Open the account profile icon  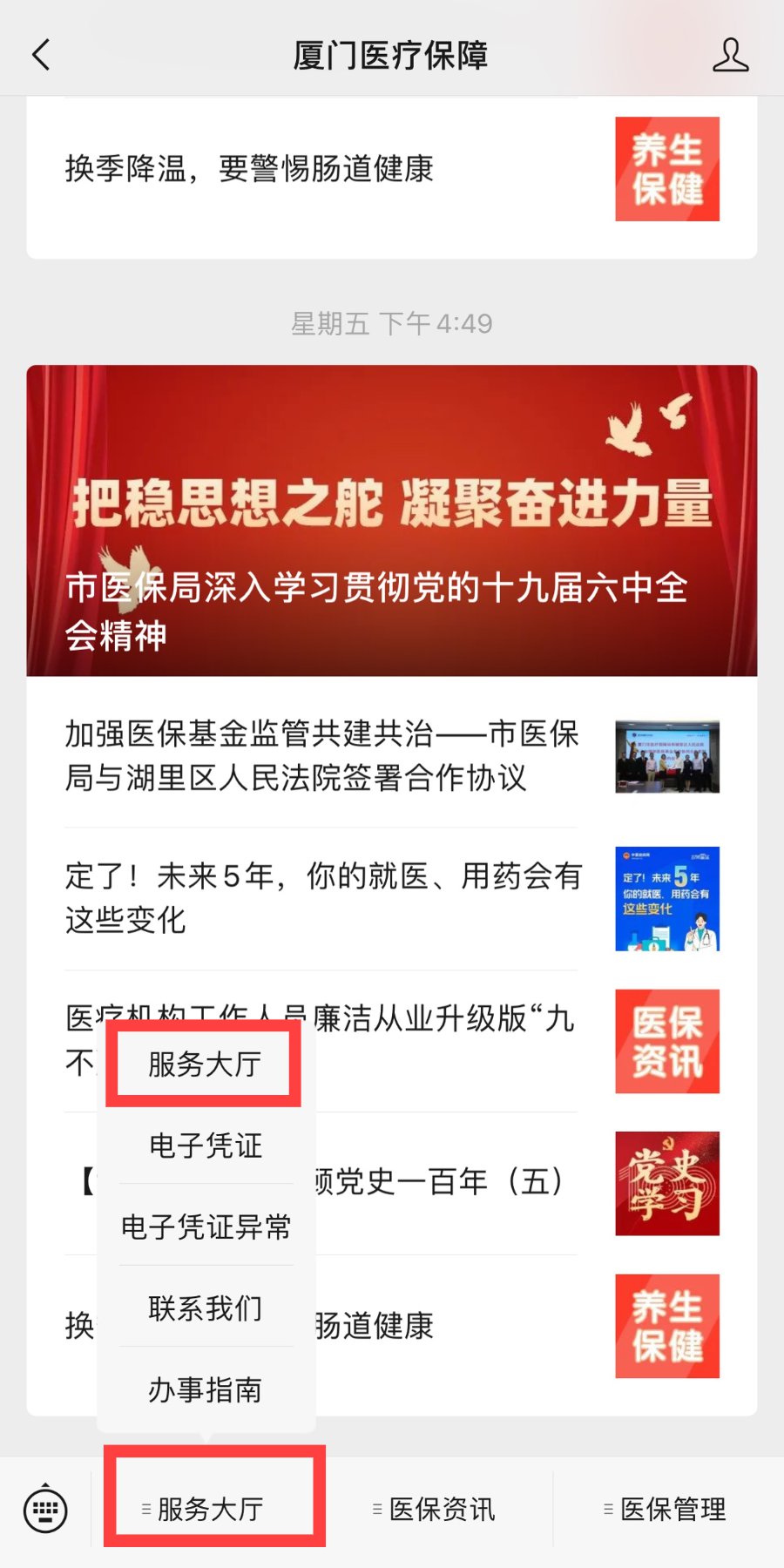click(730, 55)
